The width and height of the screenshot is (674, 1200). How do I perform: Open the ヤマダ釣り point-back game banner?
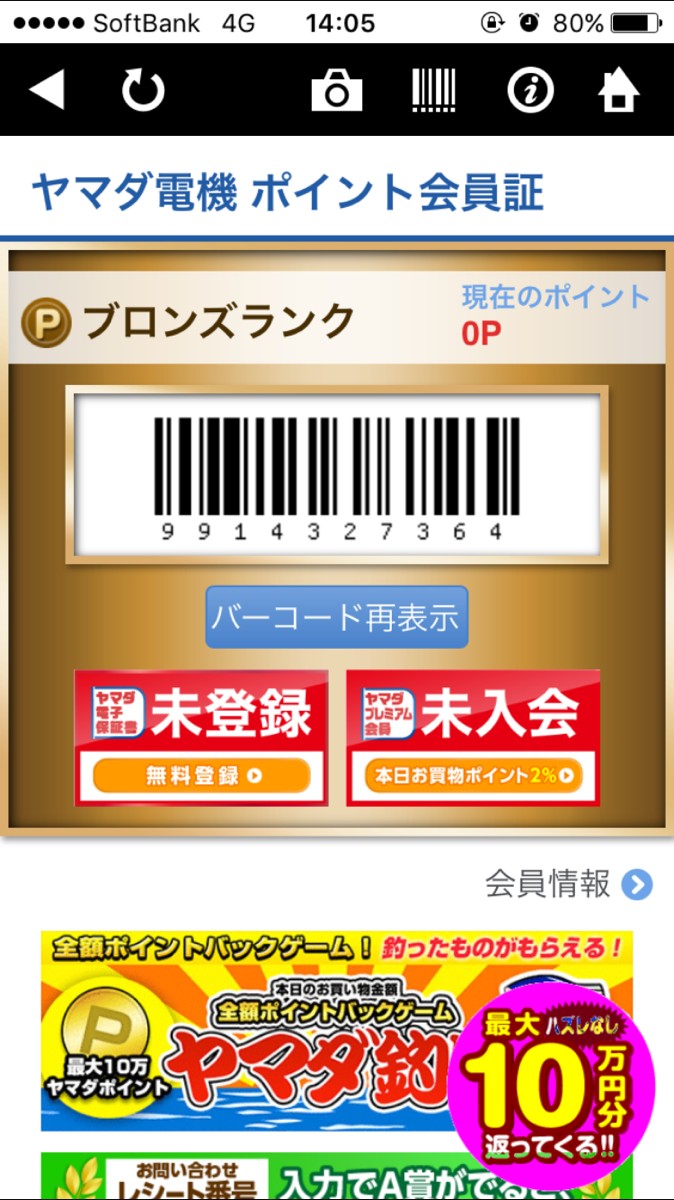246,1031
